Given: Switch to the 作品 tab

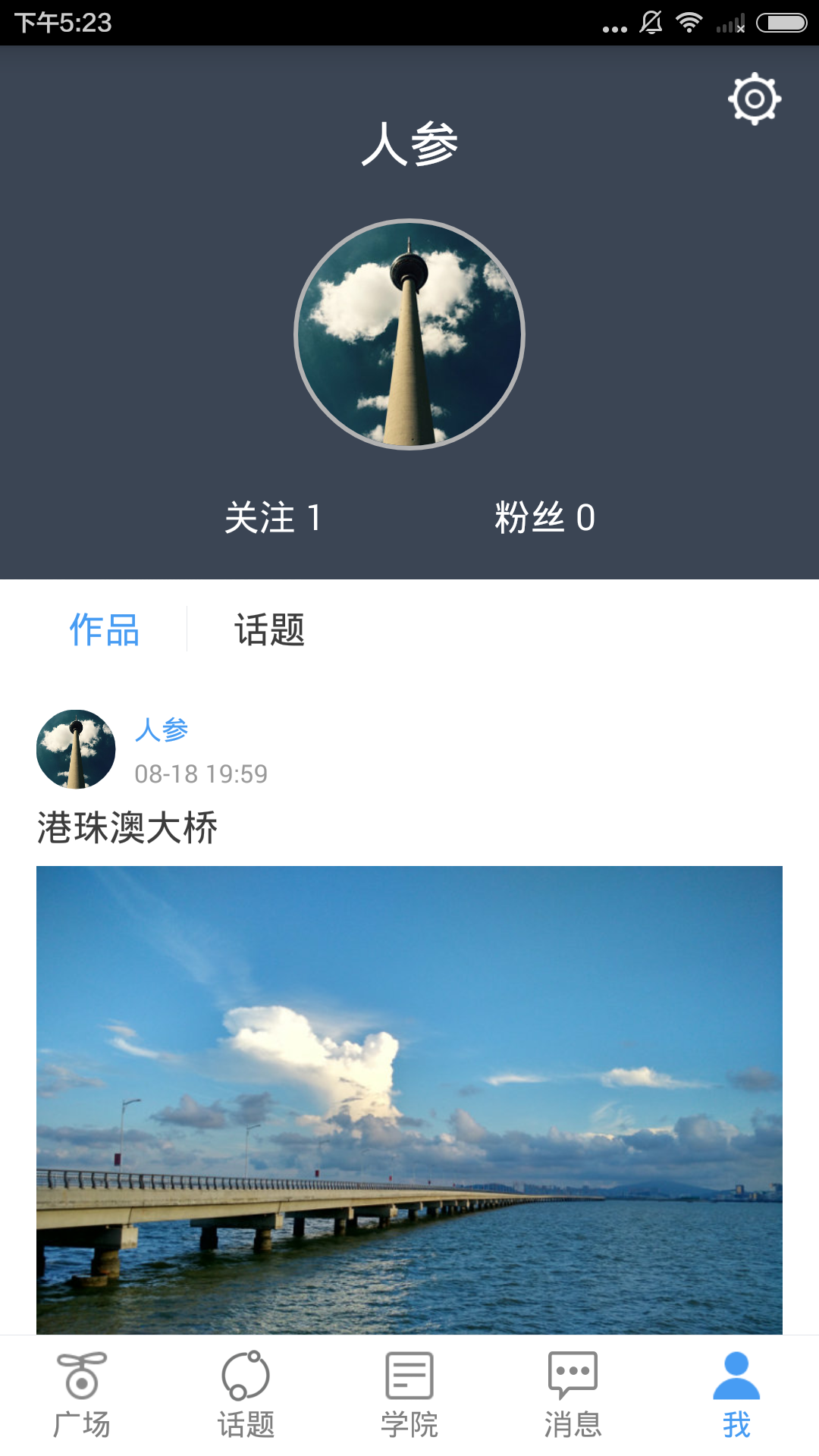Looking at the screenshot, I should (105, 630).
